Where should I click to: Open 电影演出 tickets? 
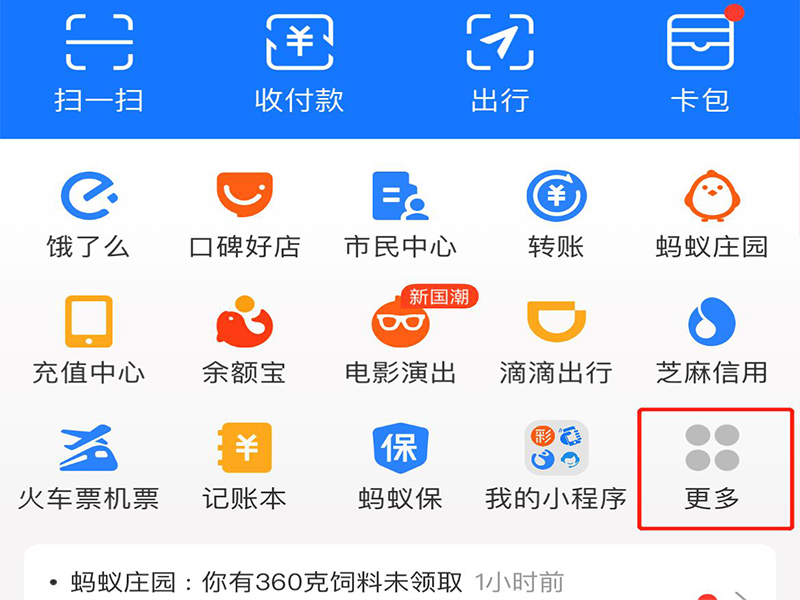pos(400,340)
